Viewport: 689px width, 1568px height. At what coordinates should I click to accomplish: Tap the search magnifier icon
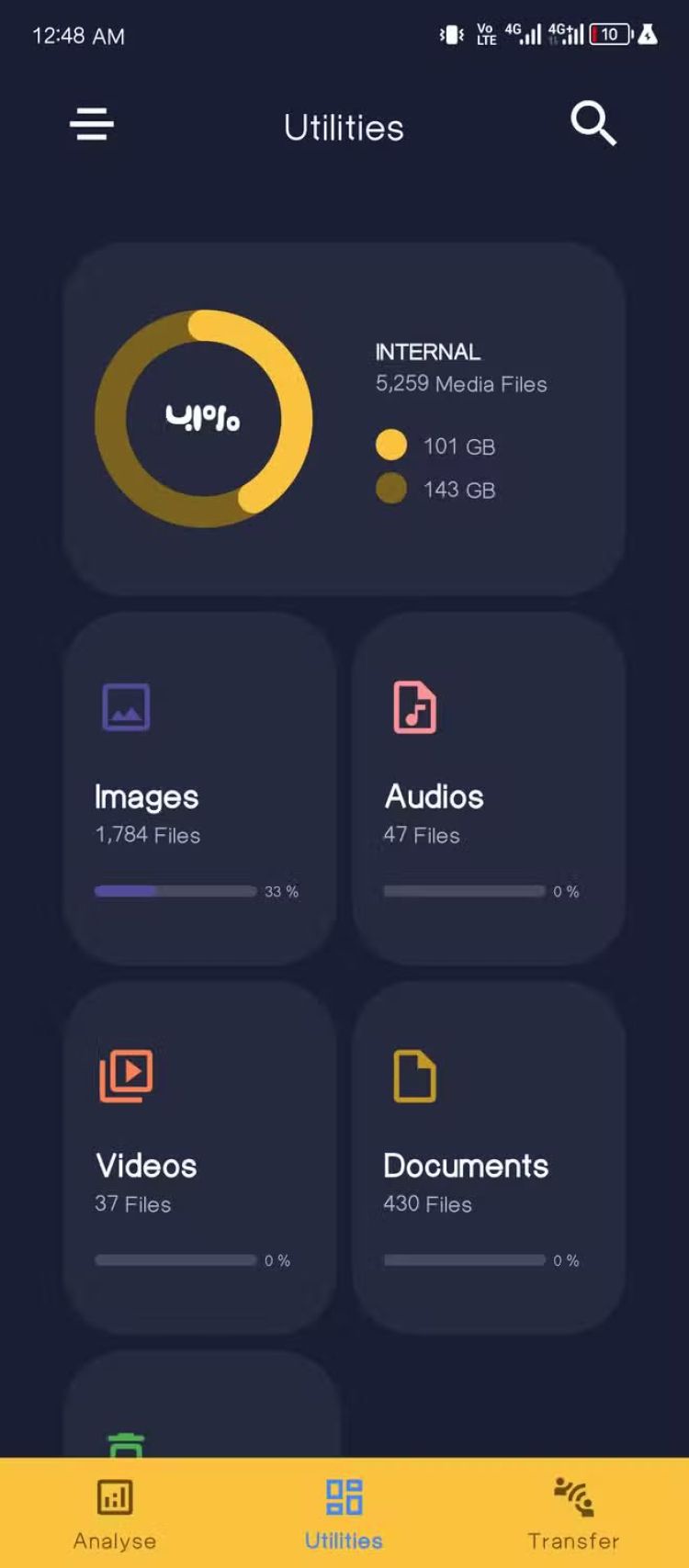pyautogui.click(x=593, y=124)
